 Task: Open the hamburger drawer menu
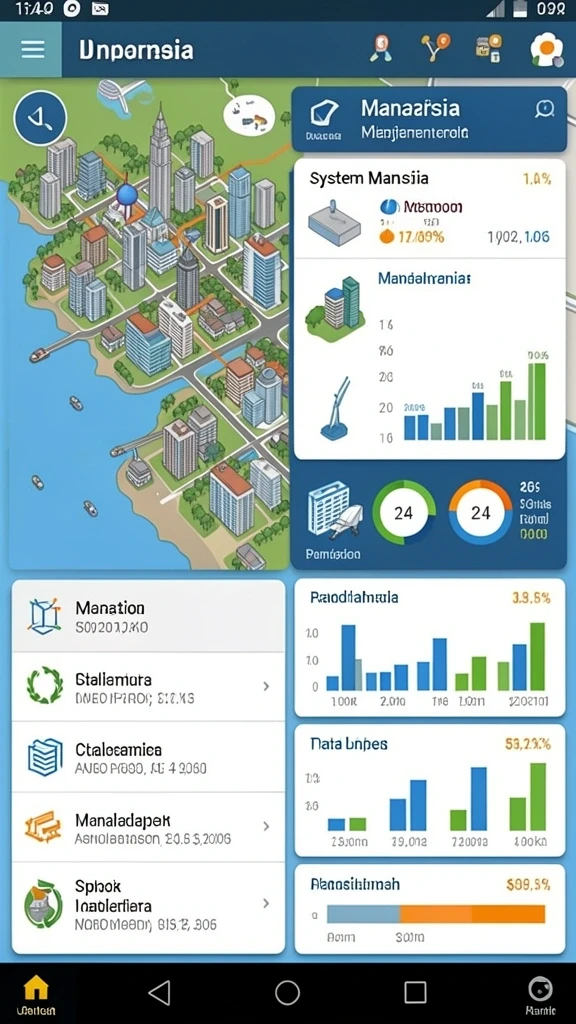click(32, 50)
